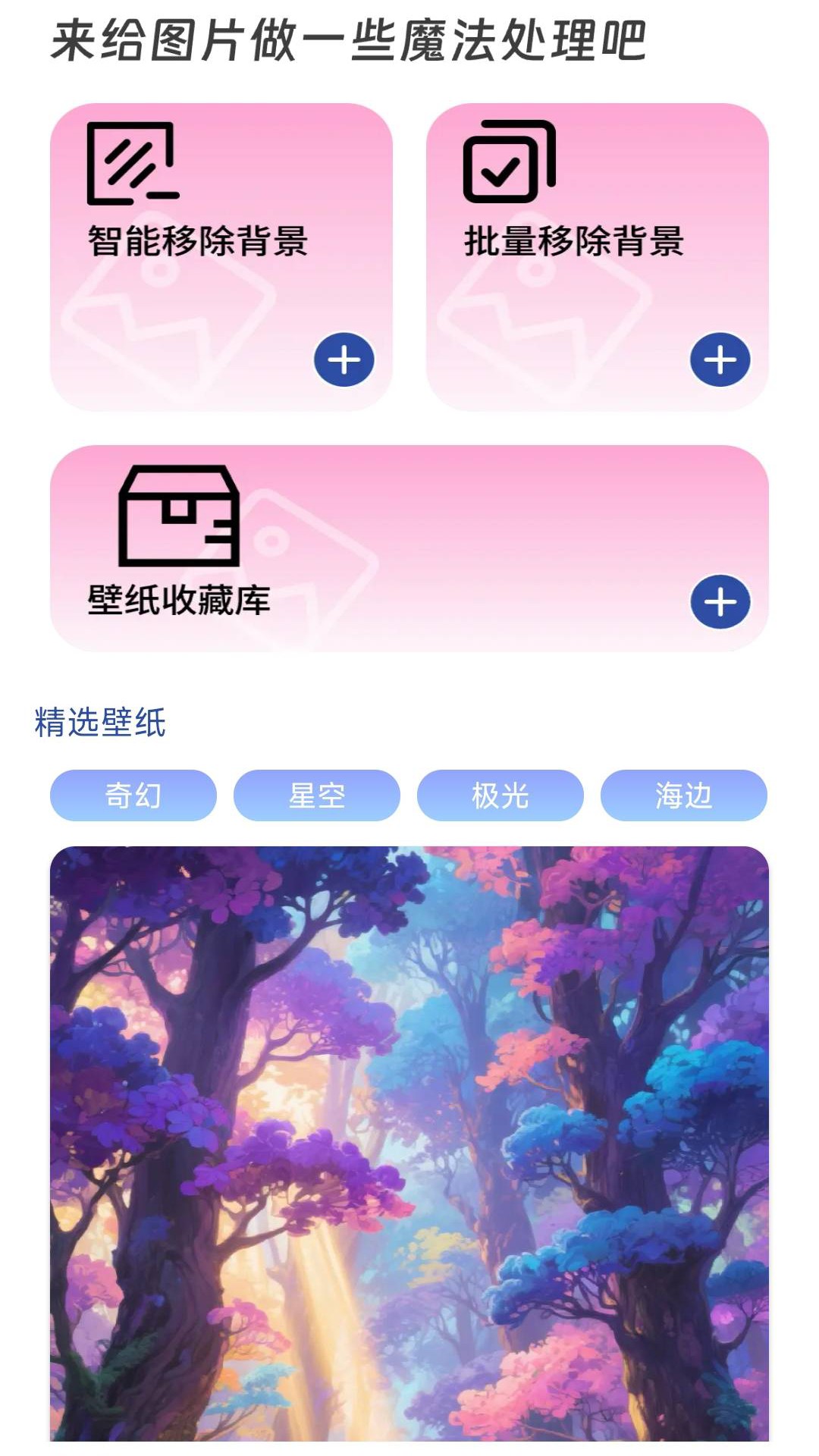819x1456 pixels.
Task: Choose the 海边 wallpaper category
Action: [684, 795]
